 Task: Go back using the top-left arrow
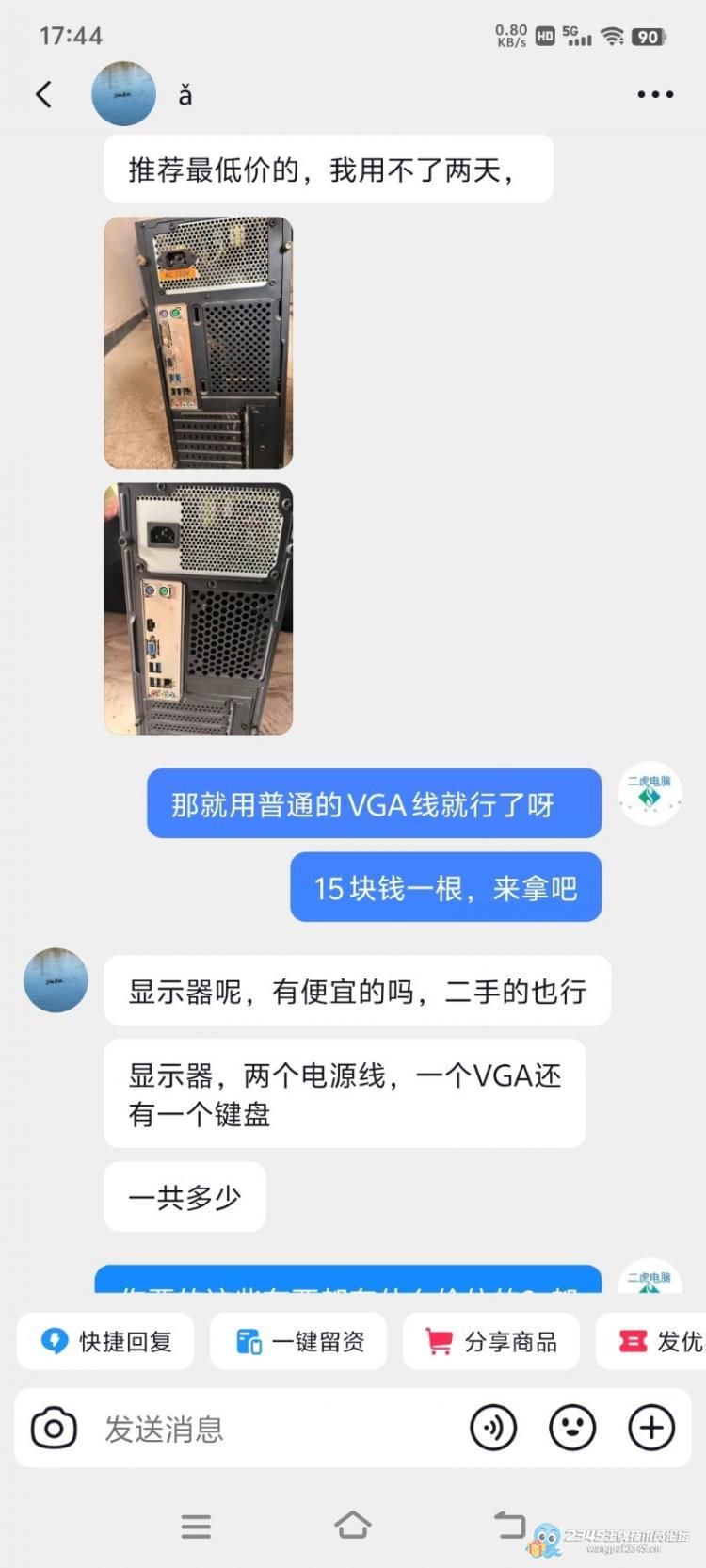pos(43,94)
